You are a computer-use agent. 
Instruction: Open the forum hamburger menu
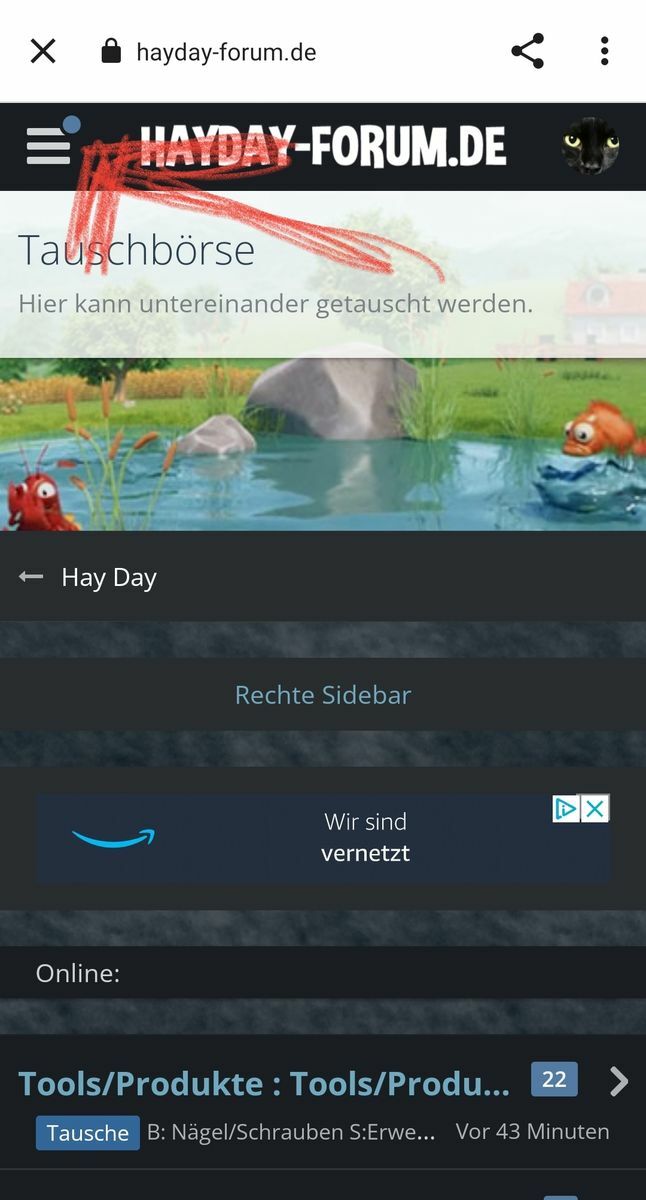pyautogui.click(x=49, y=146)
